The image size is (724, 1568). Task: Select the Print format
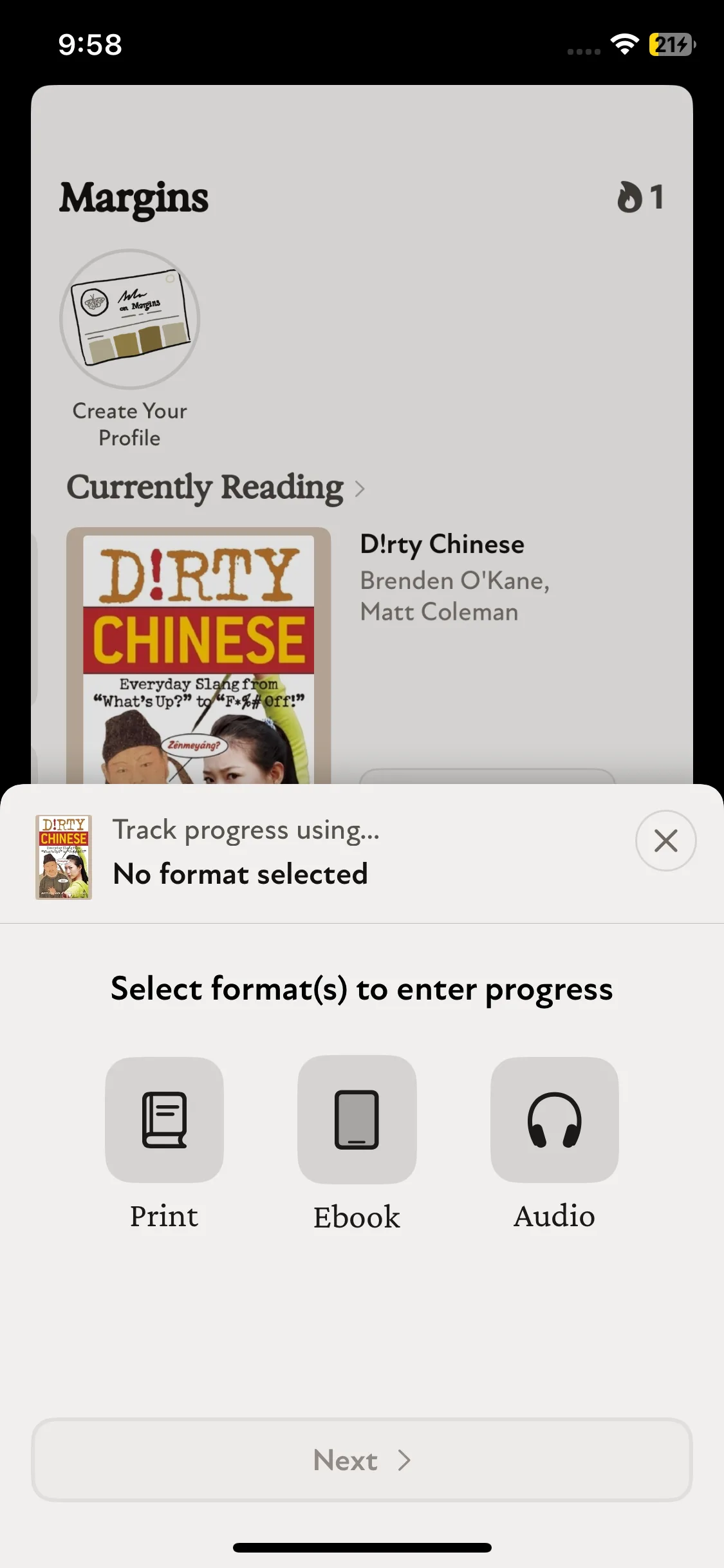tap(164, 1120)
